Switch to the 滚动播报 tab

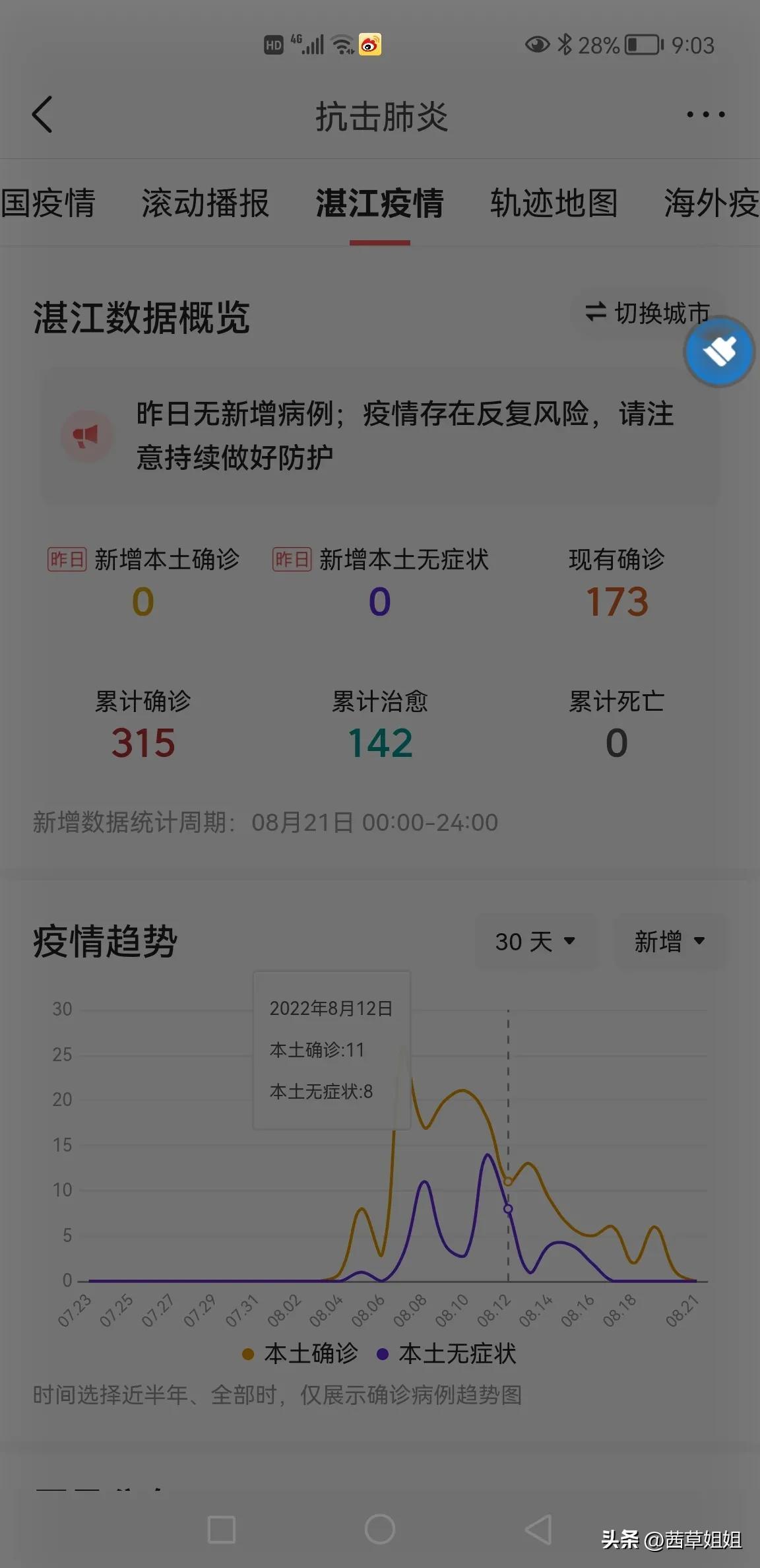[205, 203]
